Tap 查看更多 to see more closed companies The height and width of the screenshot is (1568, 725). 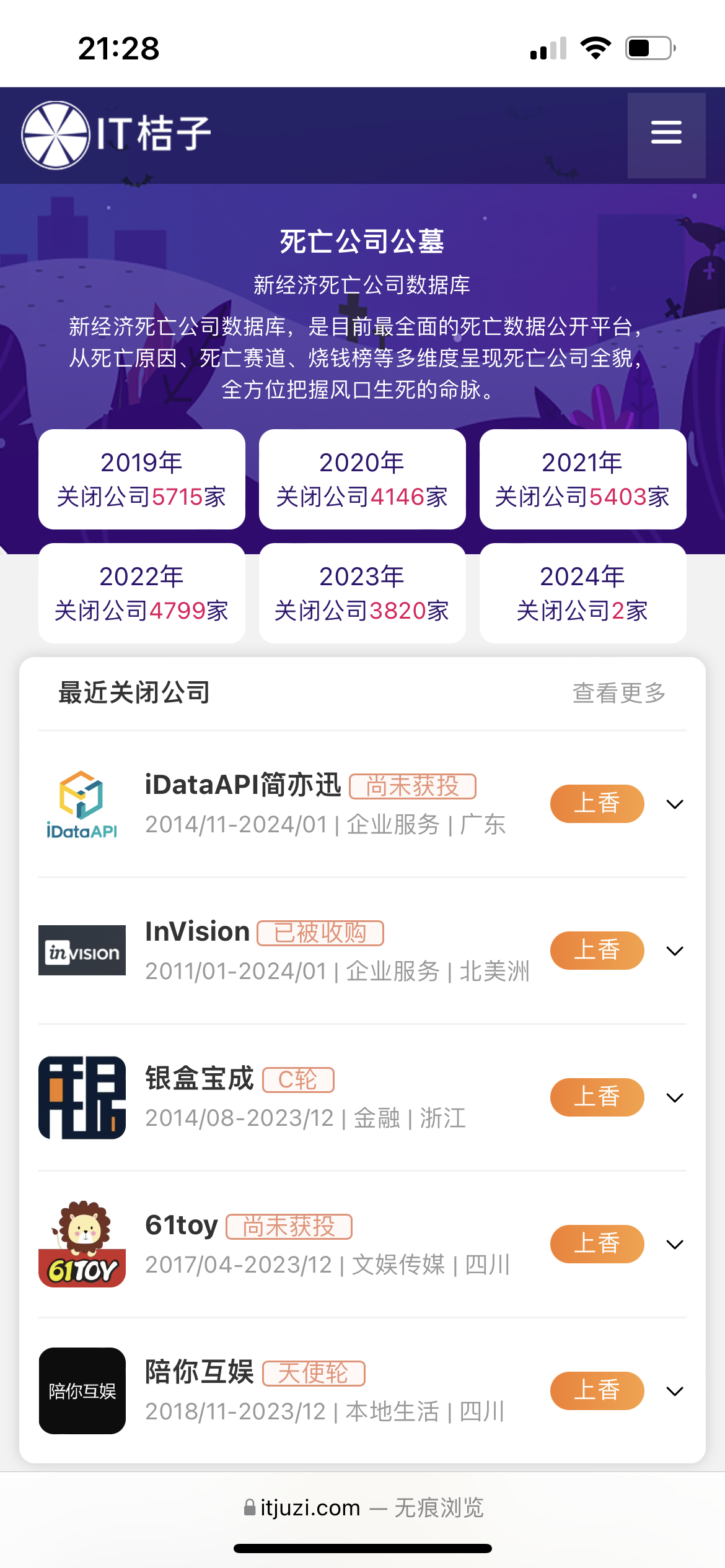pos(618,693)
